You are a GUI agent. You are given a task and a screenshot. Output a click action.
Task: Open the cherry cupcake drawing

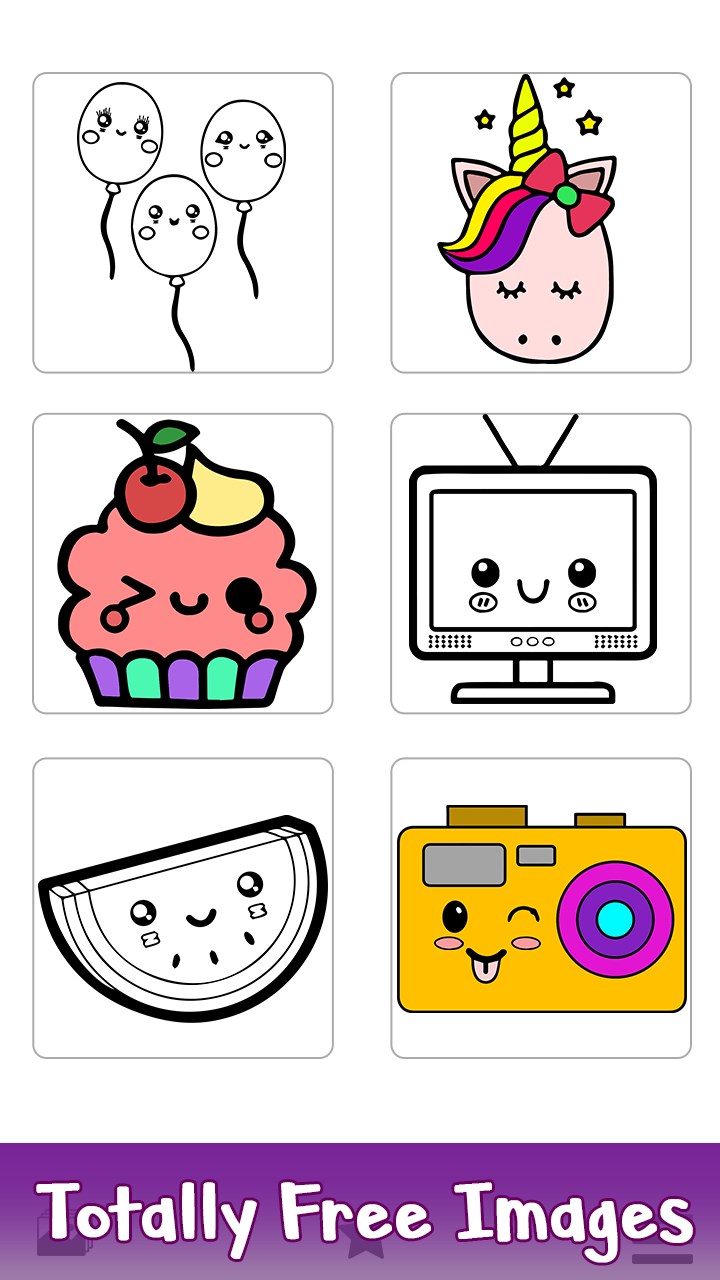(x=183, y=564)
